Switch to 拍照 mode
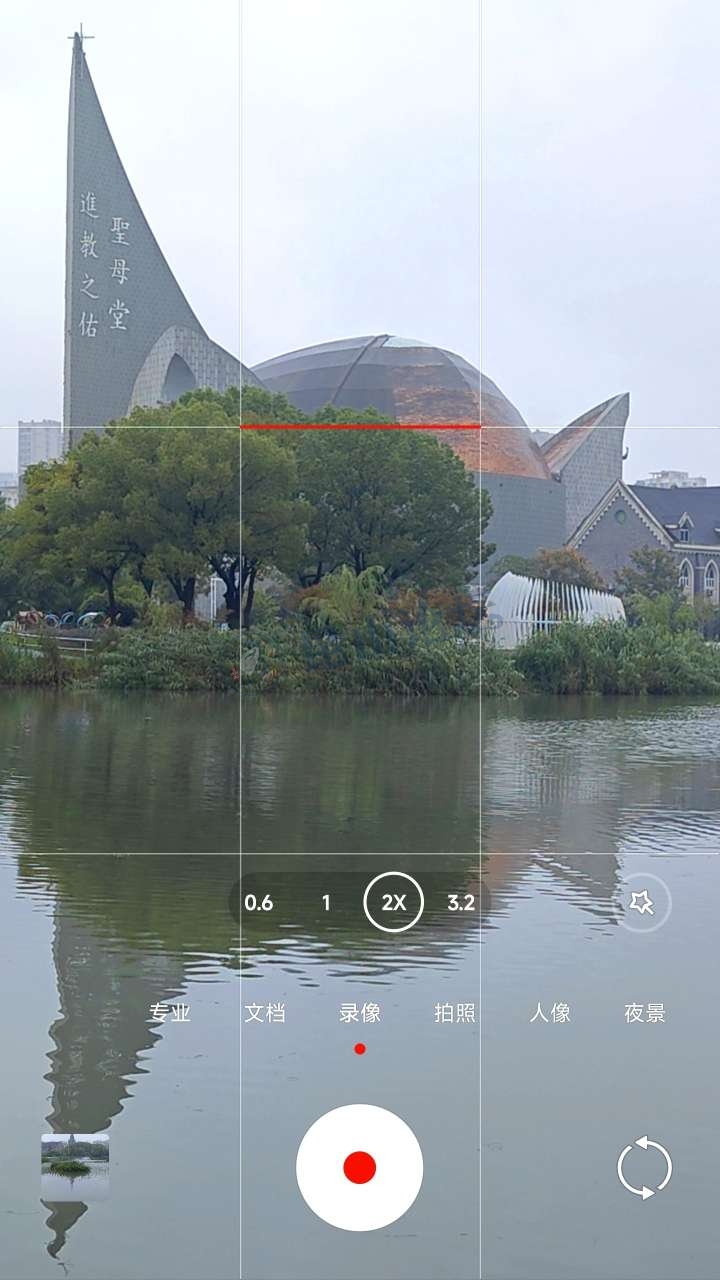This screenshot has height=1280, width=720. 455,1013
